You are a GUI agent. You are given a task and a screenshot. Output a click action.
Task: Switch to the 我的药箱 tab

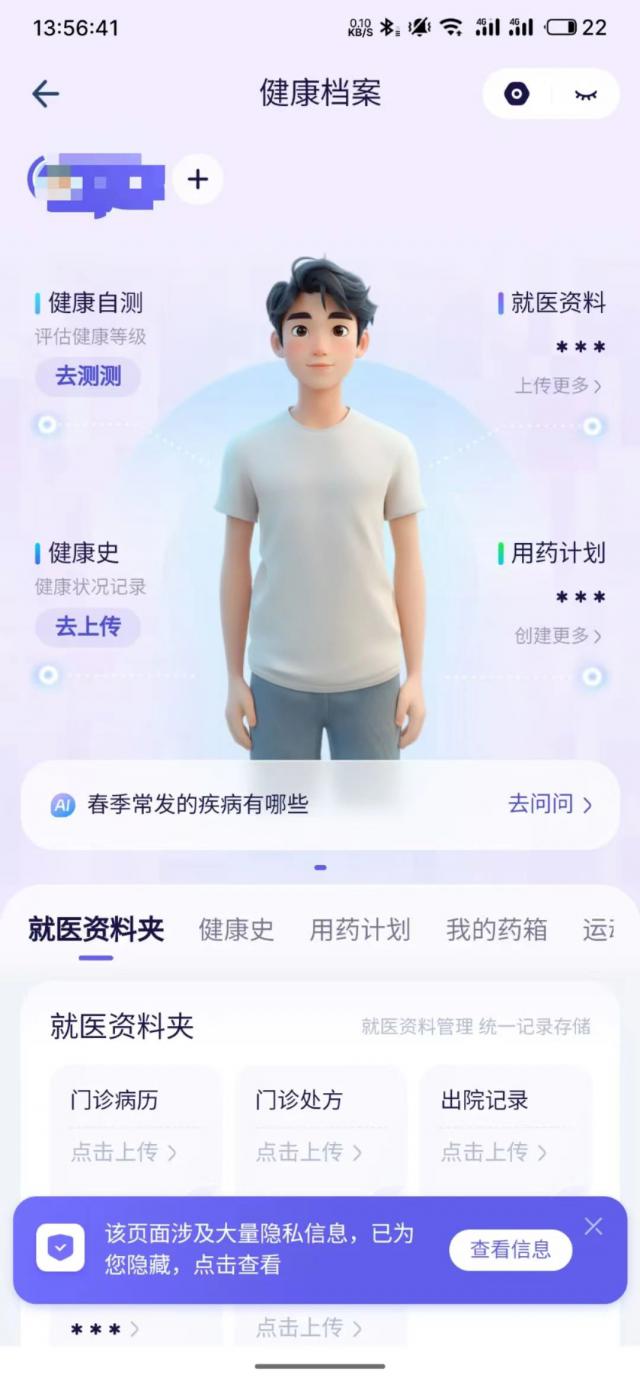pyautogui.click(x=496, y=929)
